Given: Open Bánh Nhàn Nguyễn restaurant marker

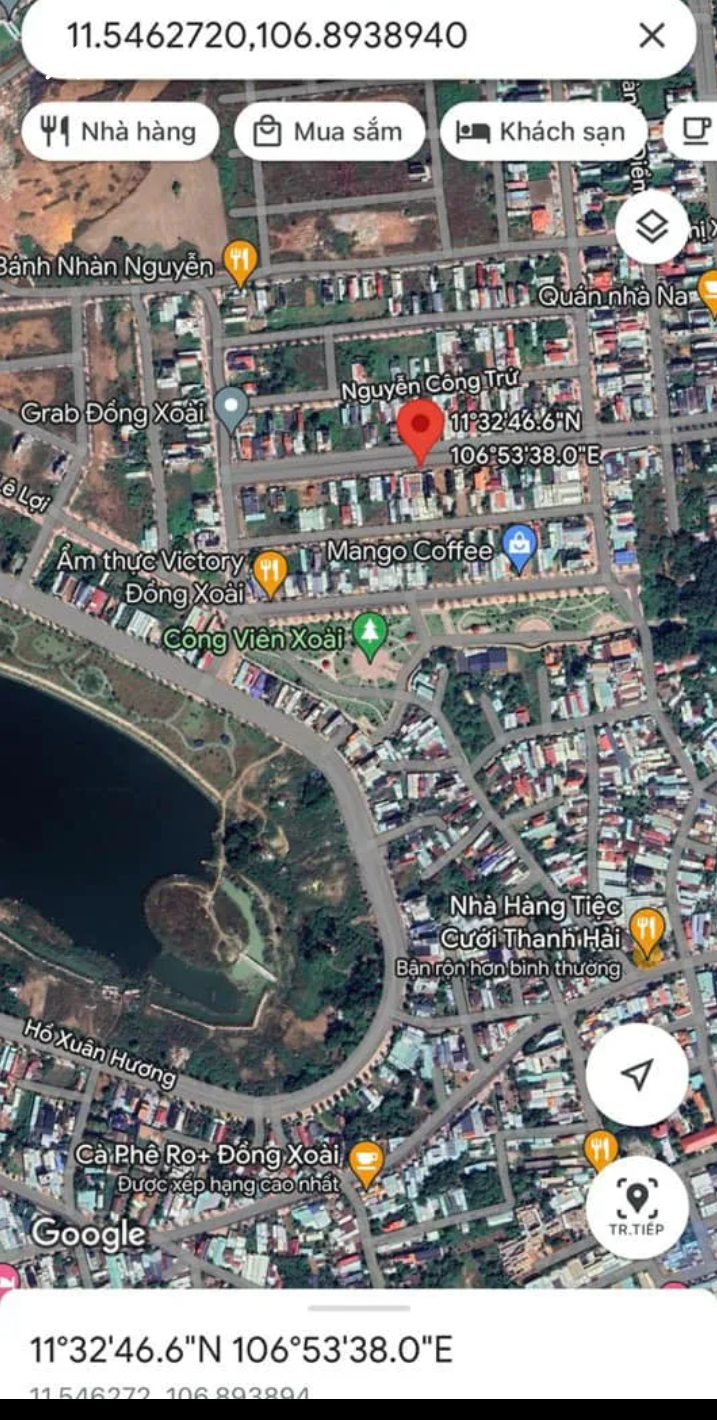Looking at the screenshot, I should [x=239, y=263].
